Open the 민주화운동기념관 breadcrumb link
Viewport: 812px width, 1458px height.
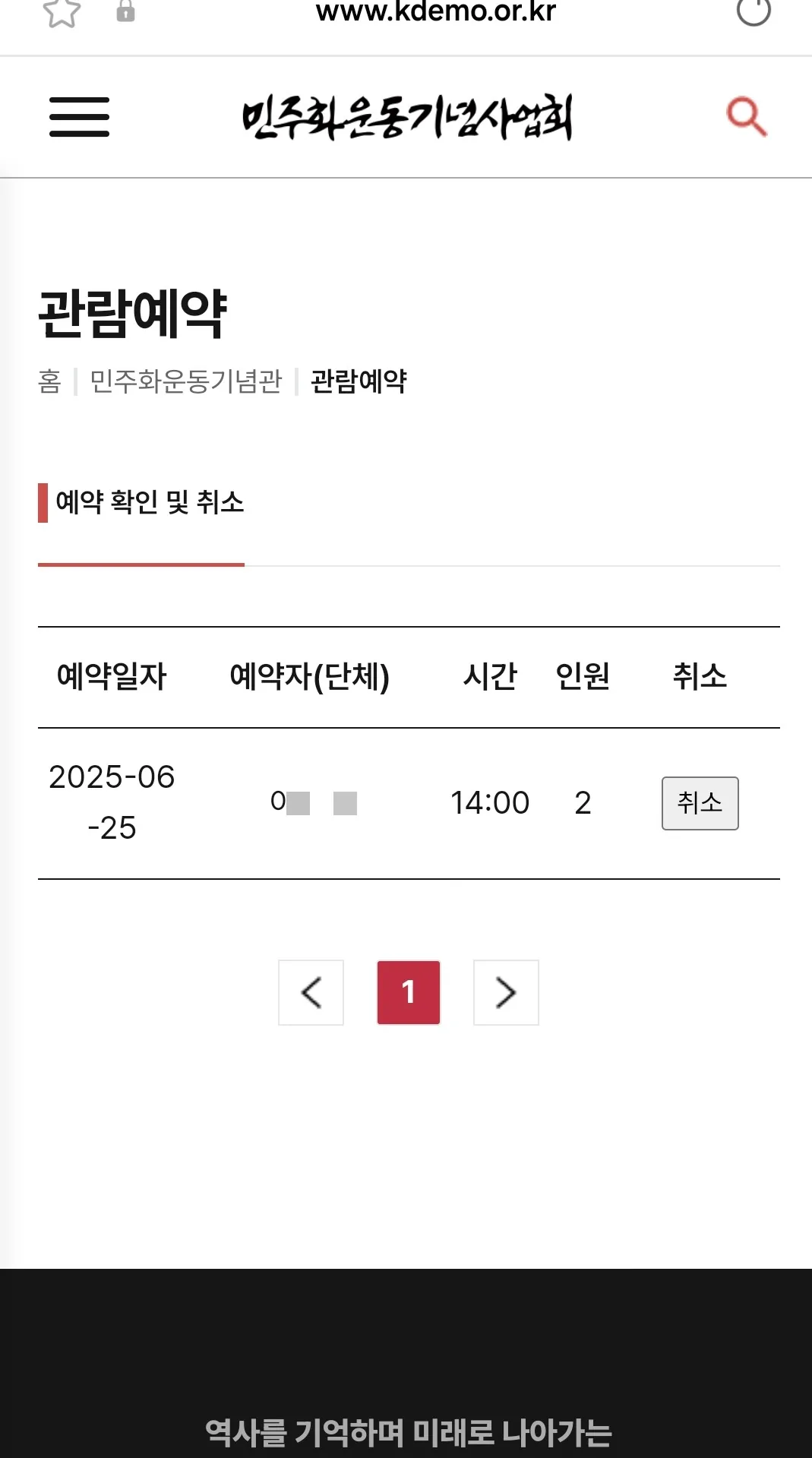tap(186, 381)
